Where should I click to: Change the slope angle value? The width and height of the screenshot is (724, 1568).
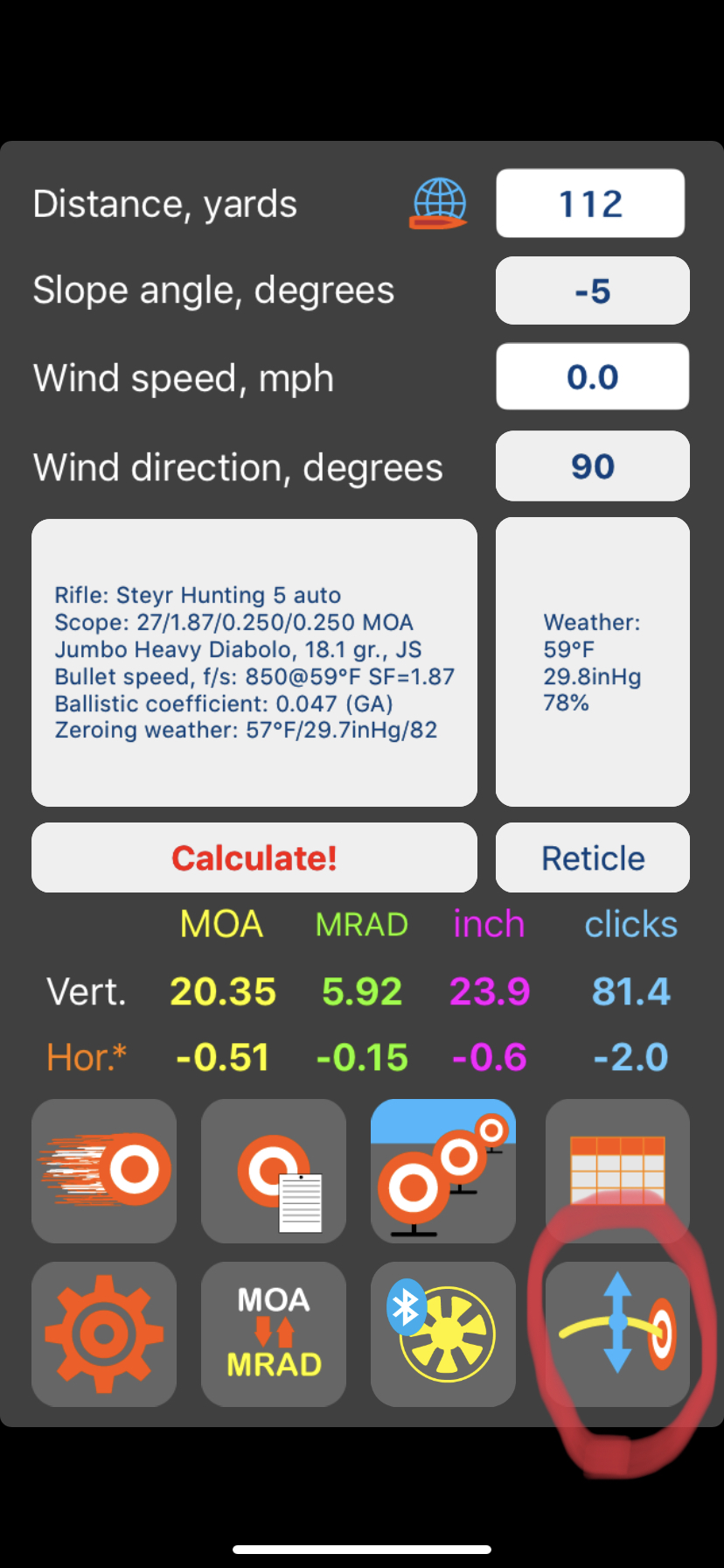point(592,290)
